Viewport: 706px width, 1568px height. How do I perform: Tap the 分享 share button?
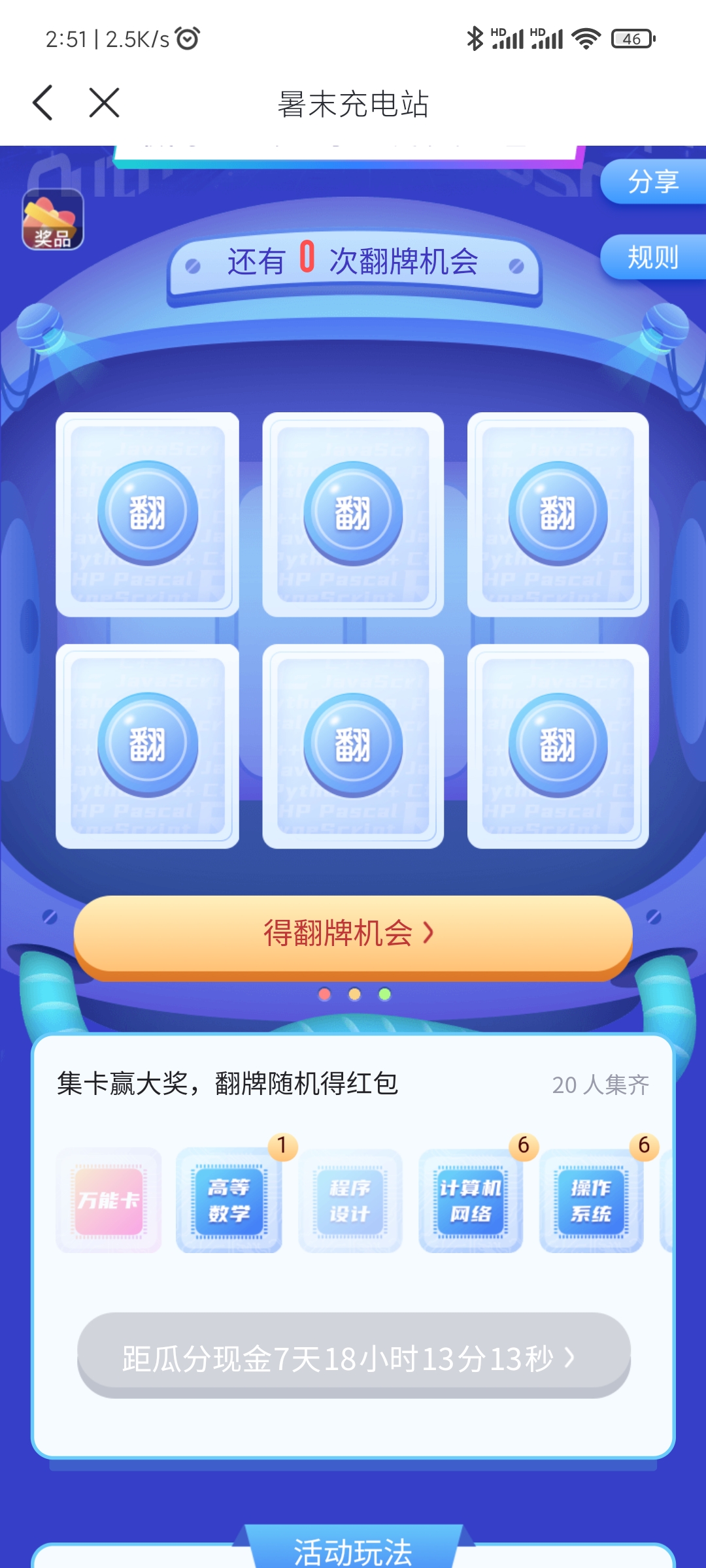tap(652, 182)
